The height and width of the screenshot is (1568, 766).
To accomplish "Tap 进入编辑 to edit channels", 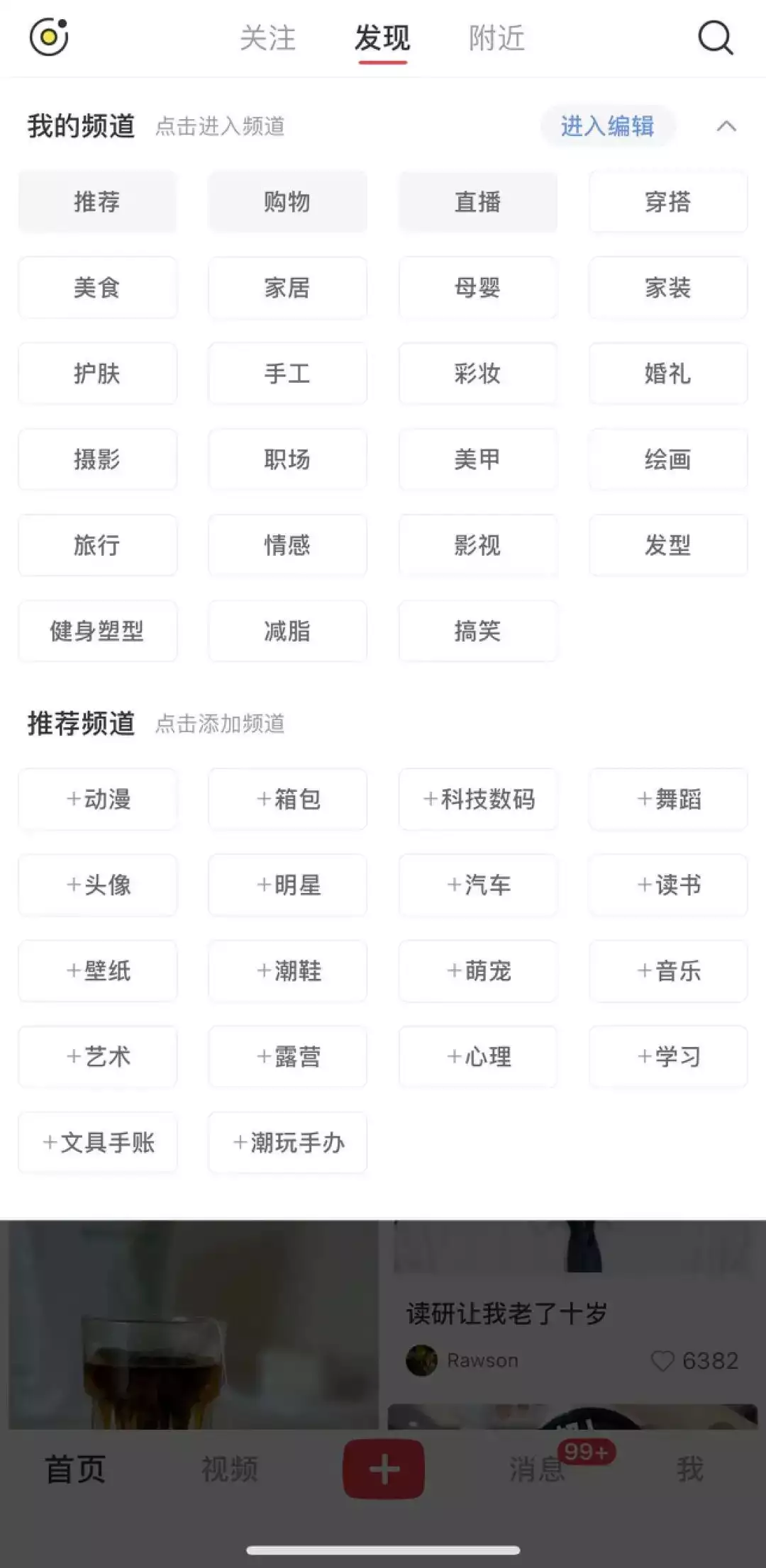I will [607, 126].
